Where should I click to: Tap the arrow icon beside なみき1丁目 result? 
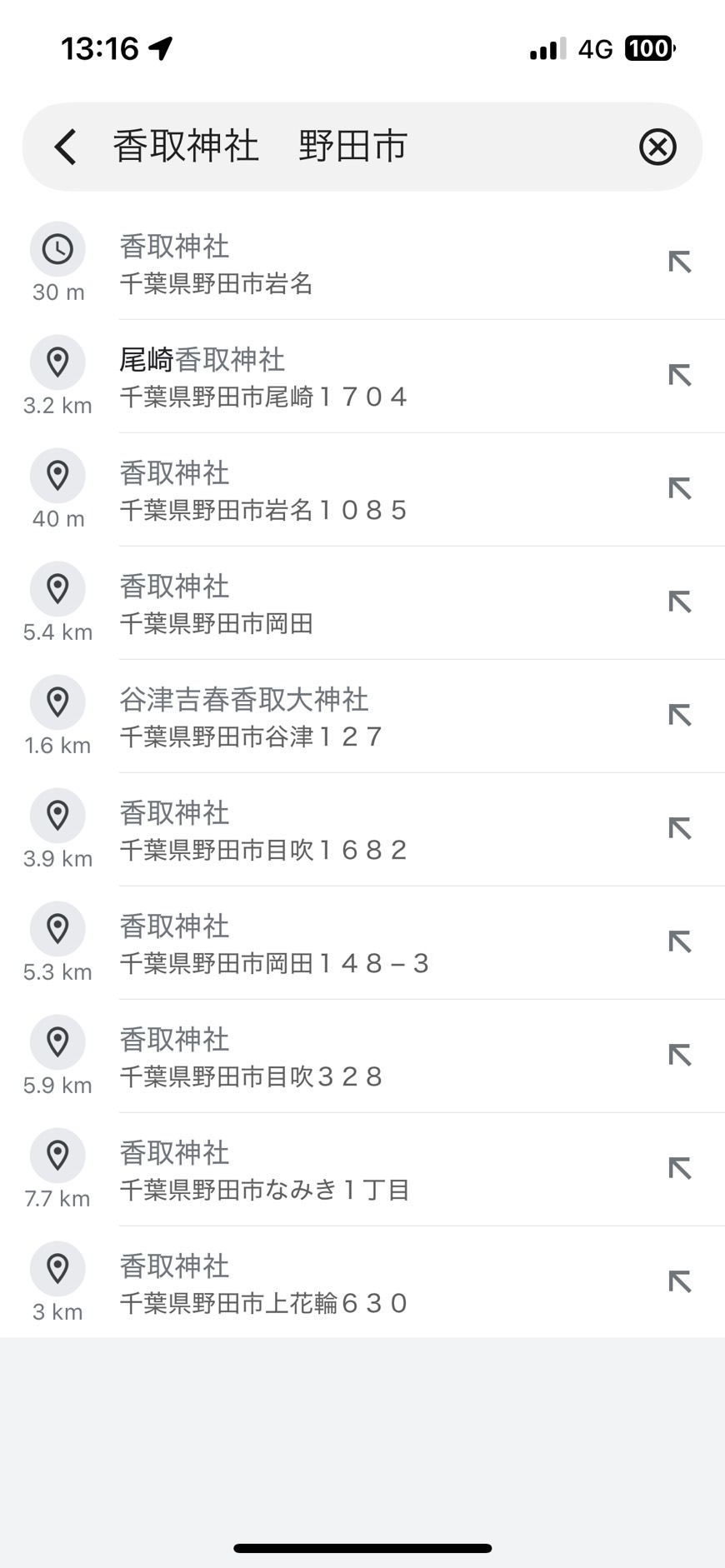680,1169
